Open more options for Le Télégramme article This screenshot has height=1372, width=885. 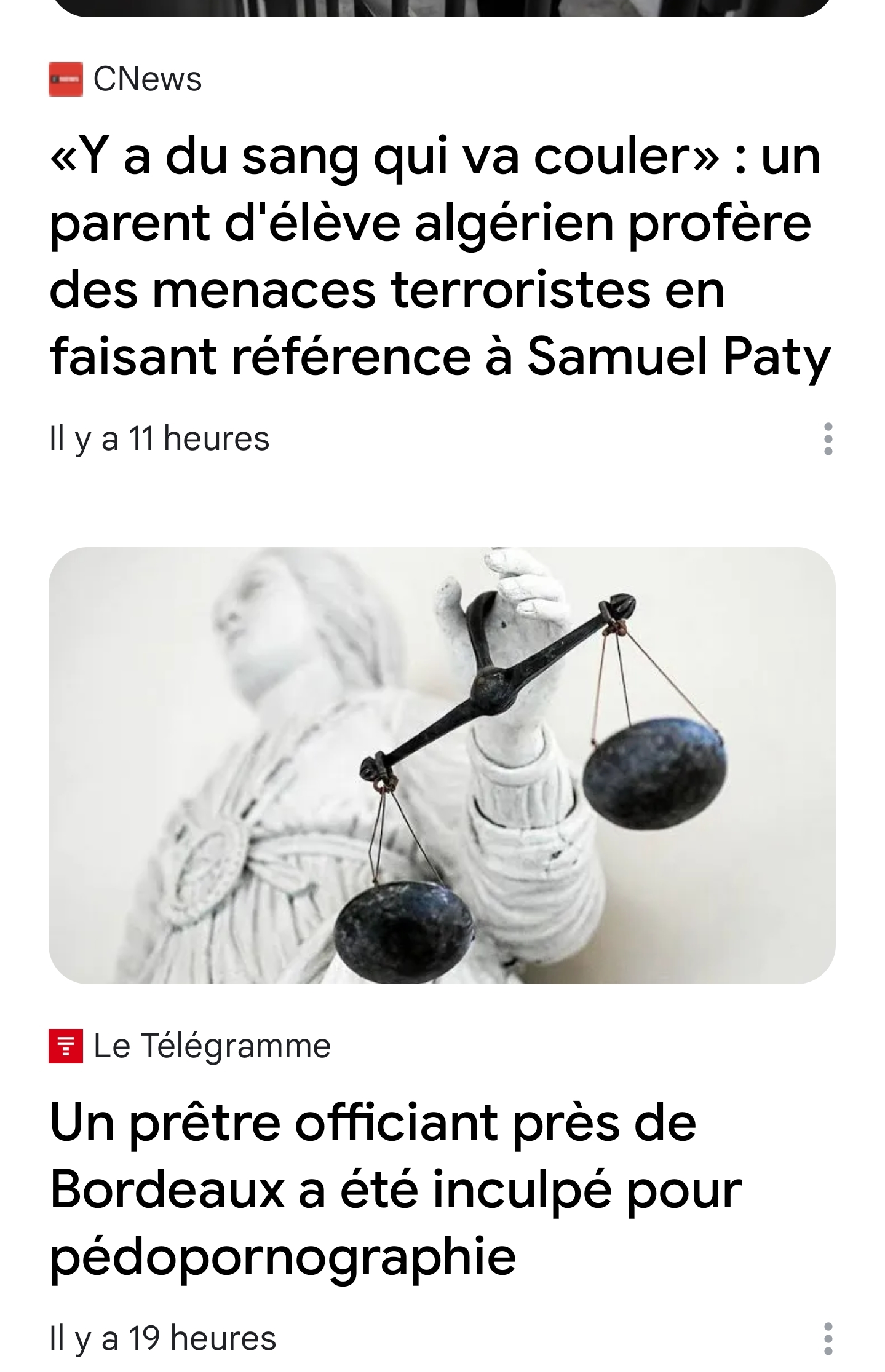coord(828,1338)
